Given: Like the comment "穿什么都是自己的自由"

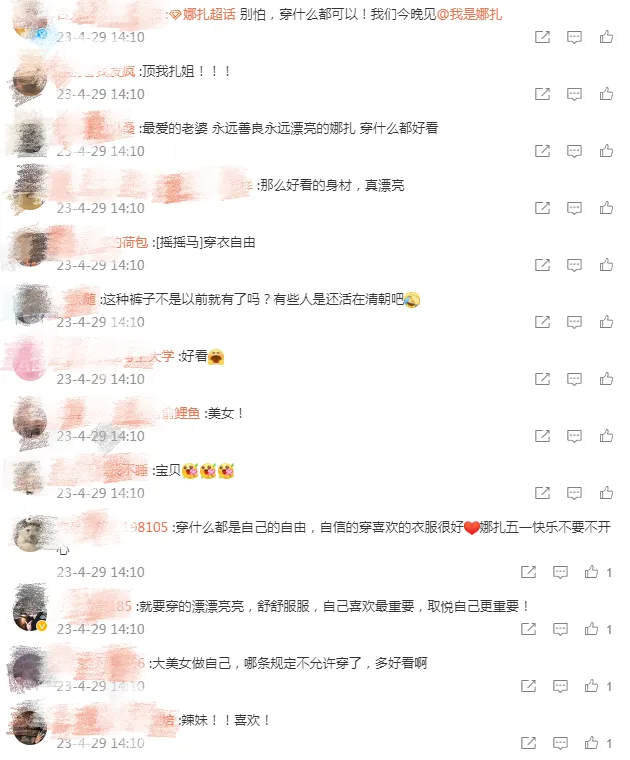Looking at the screenshot, I should (x=593, y=572).
